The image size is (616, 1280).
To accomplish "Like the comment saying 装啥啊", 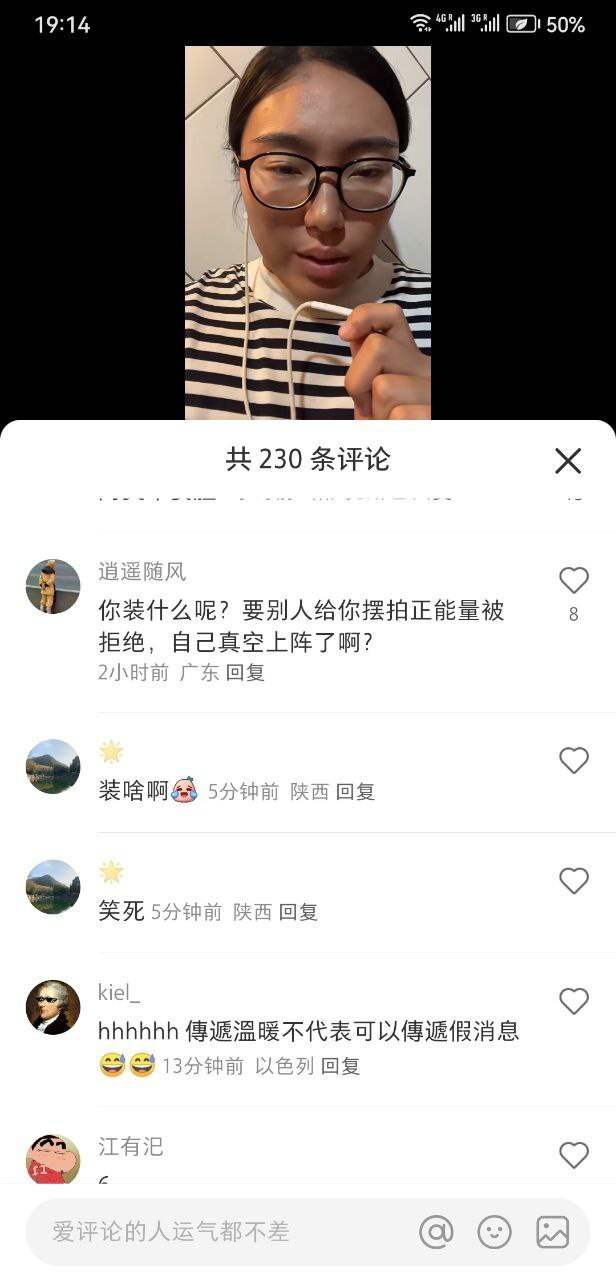I will [573, 761].
